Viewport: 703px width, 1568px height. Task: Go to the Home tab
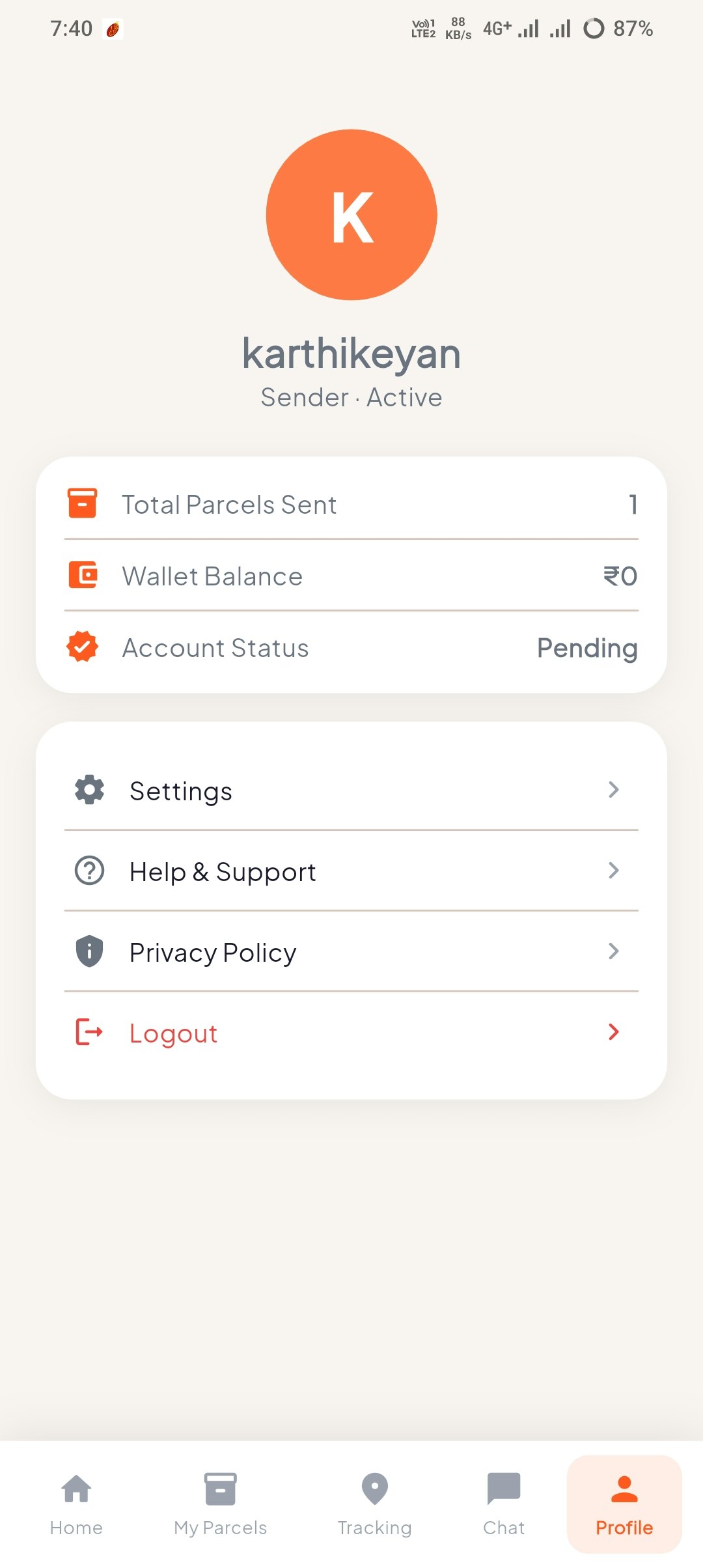coord(77,1504)
